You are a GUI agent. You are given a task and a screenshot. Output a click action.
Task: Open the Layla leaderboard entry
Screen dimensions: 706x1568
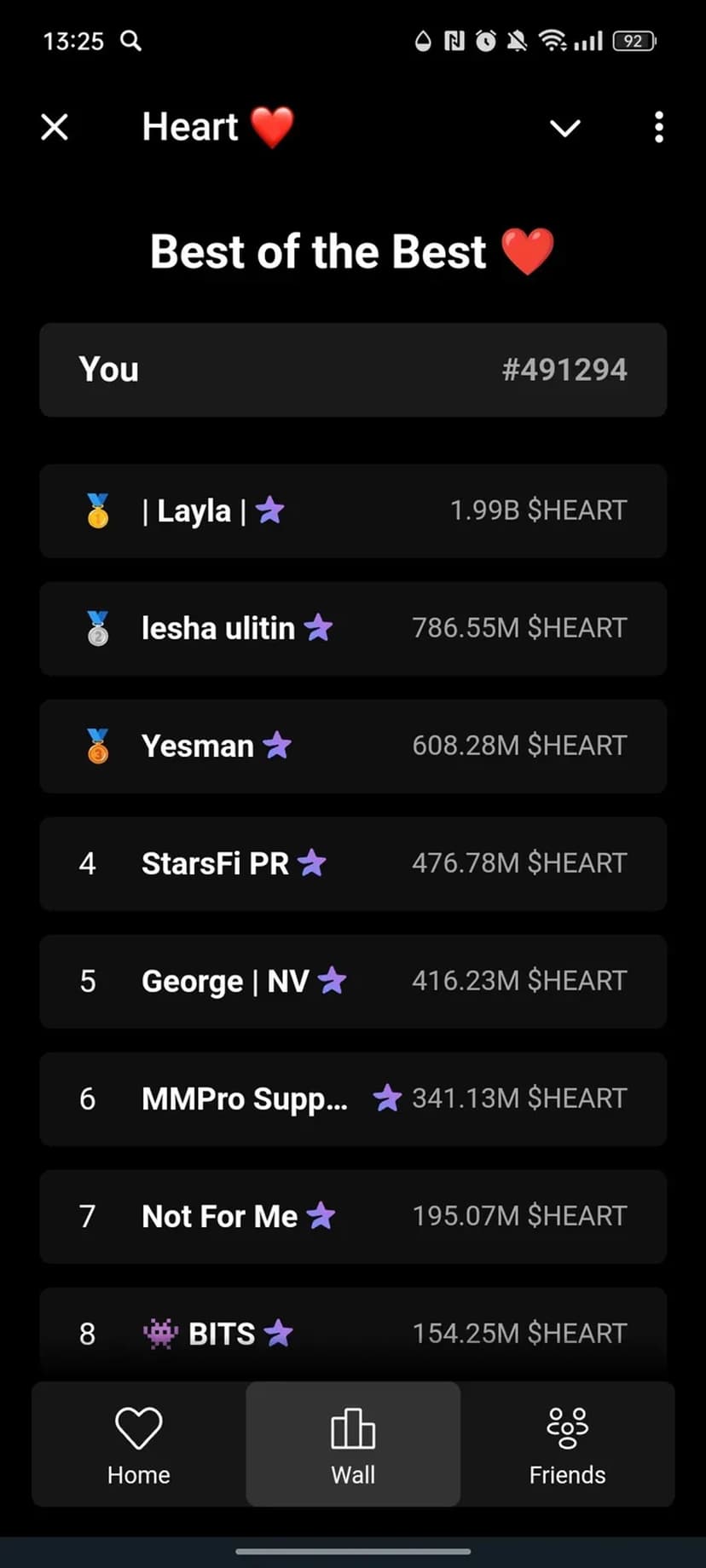click(353, 511)
